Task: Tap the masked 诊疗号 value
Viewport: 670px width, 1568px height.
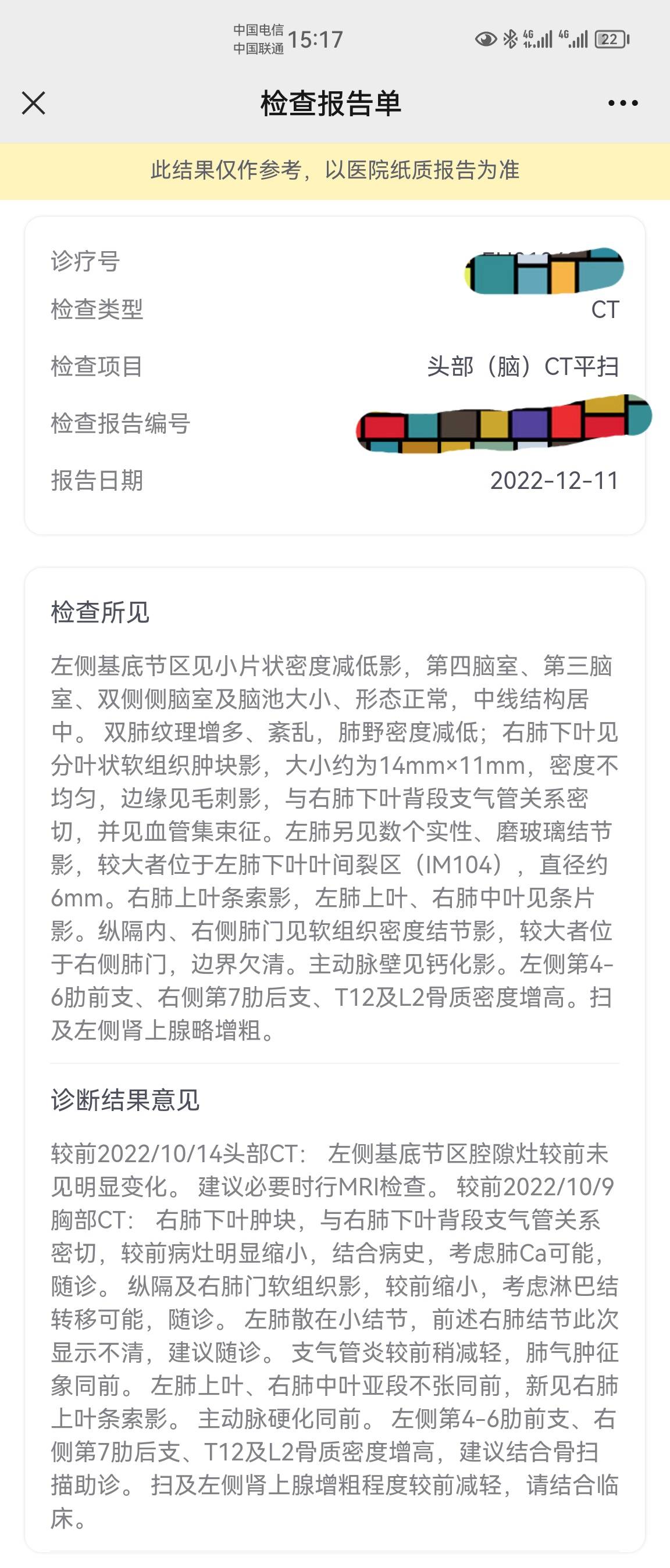Action: [542, 269]
